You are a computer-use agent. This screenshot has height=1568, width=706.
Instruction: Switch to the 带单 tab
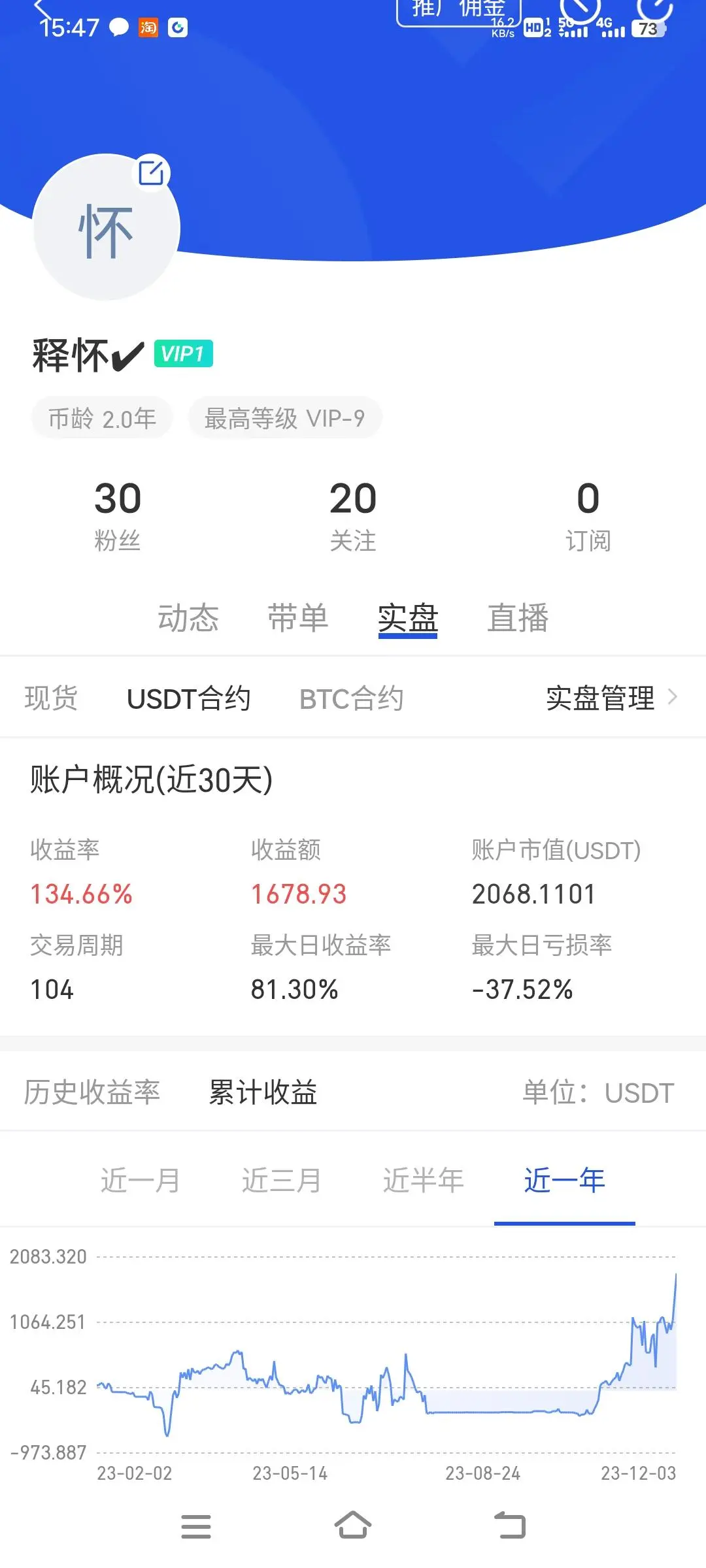click(298, 618)
